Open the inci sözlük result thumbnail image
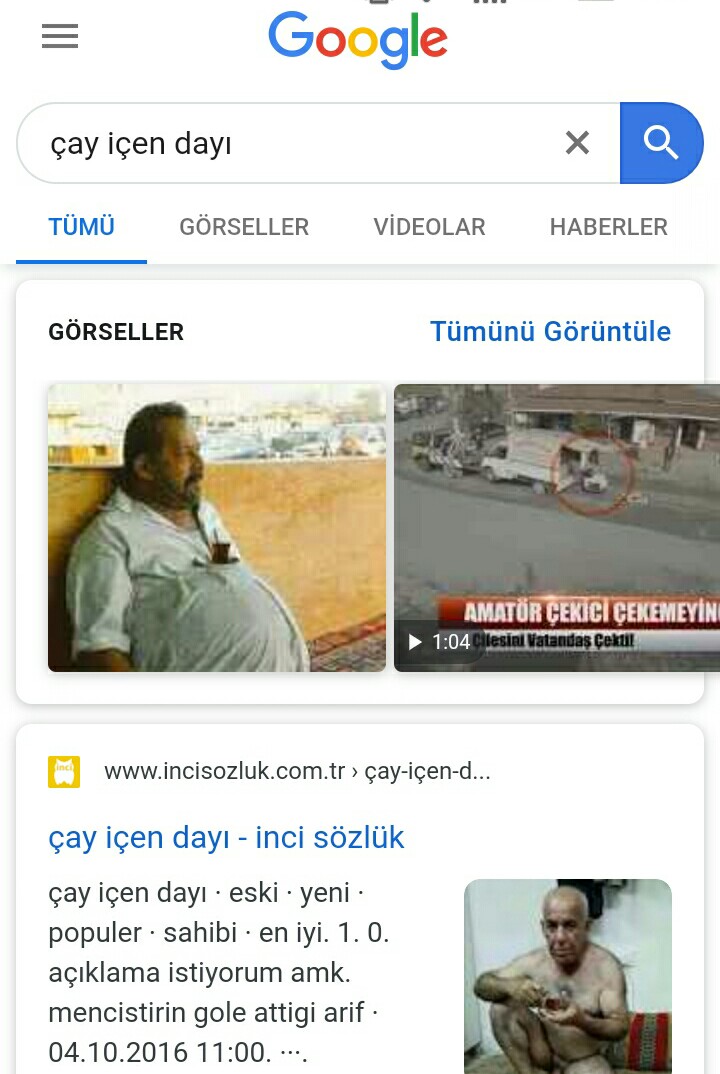Screen dimensions: 720x1074 coord(567,975)
